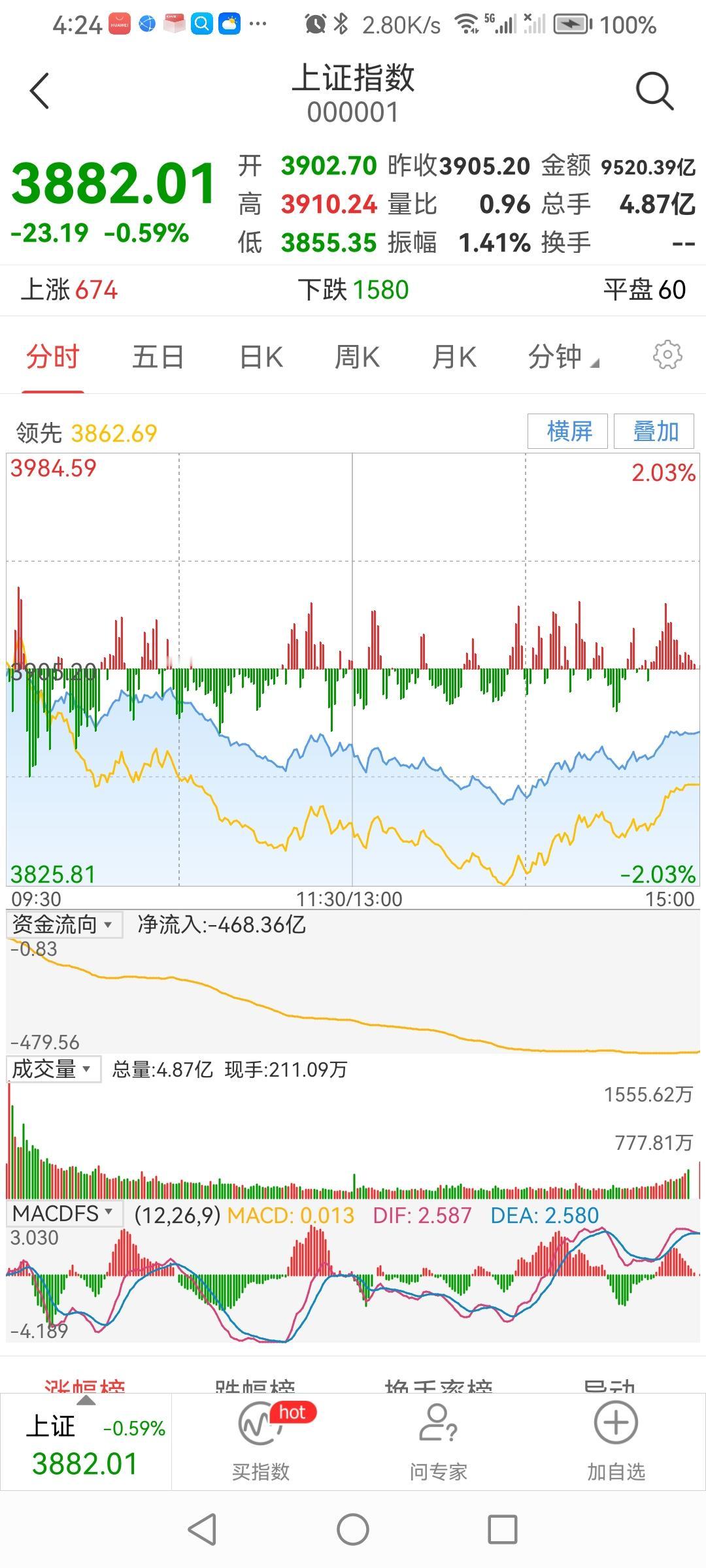This screenshot has height=1568, width=706.
Task: Tap the 叠加 overlay button
Action: point(654,431)
